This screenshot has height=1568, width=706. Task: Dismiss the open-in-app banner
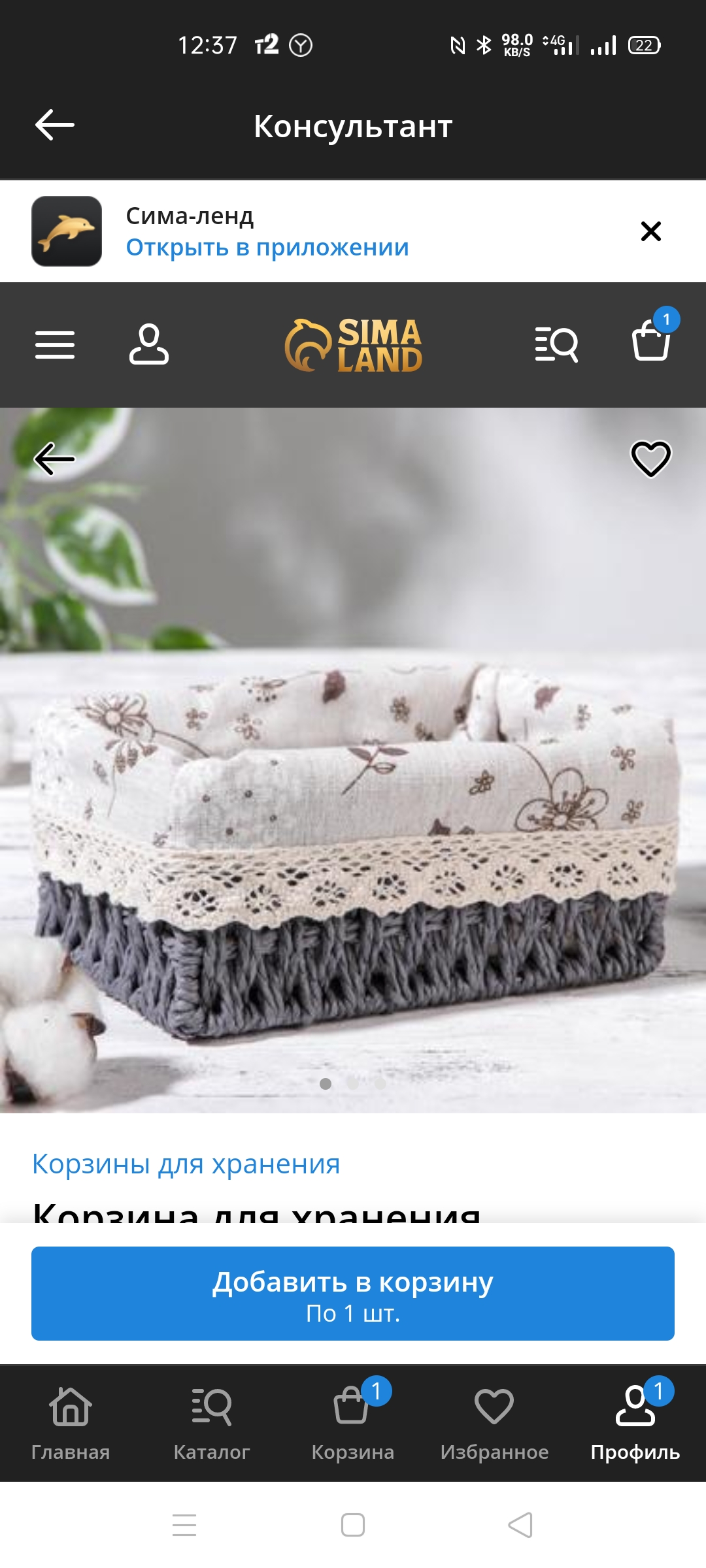coord(650,231)
